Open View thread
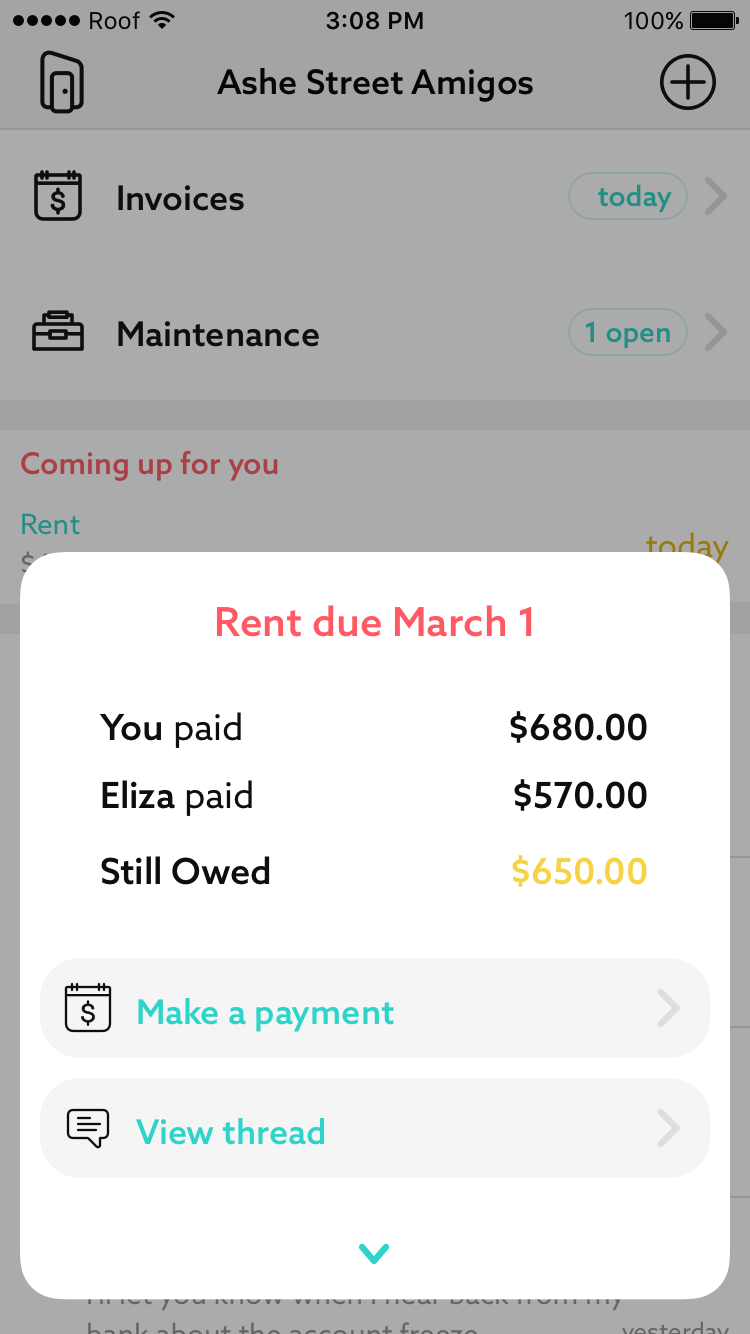The image size is (750, 1334). click(x=374, y=1130)
